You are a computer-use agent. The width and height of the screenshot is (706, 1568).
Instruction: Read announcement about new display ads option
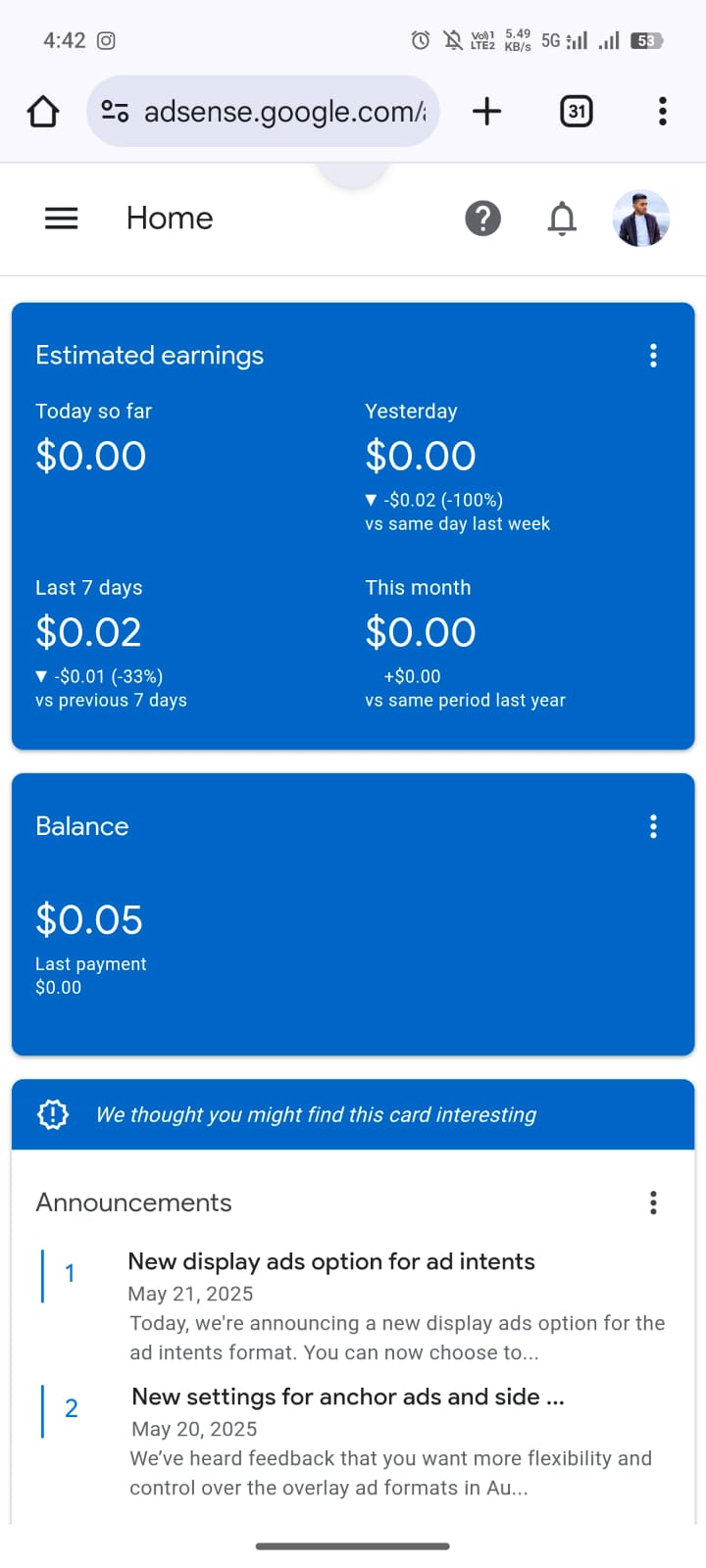[331, 1262]
